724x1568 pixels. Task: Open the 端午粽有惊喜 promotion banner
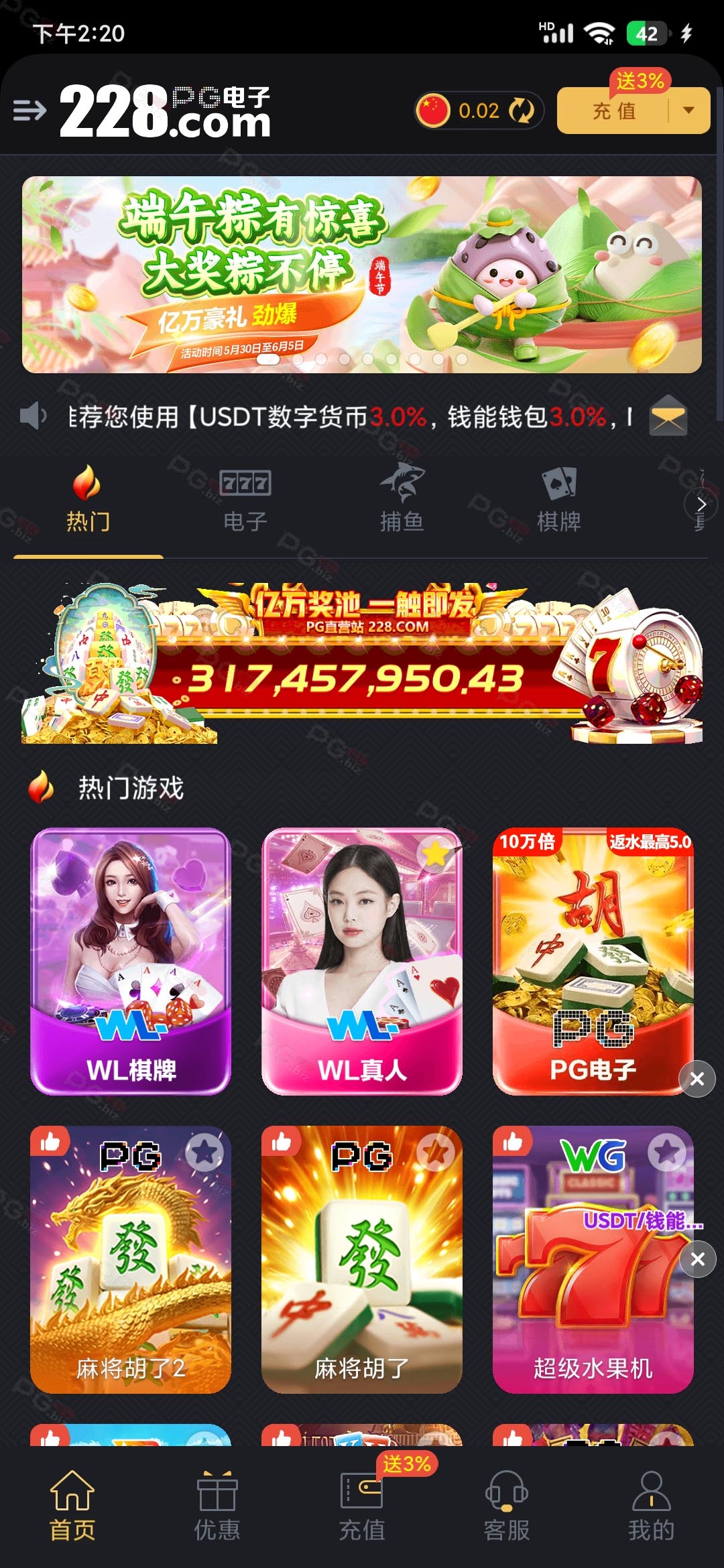(x=362, y=275)
